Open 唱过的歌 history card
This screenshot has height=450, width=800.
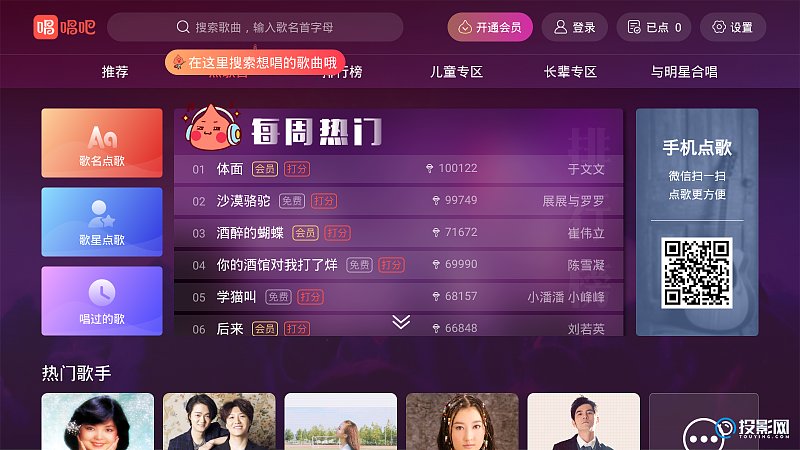click(102, 301)
